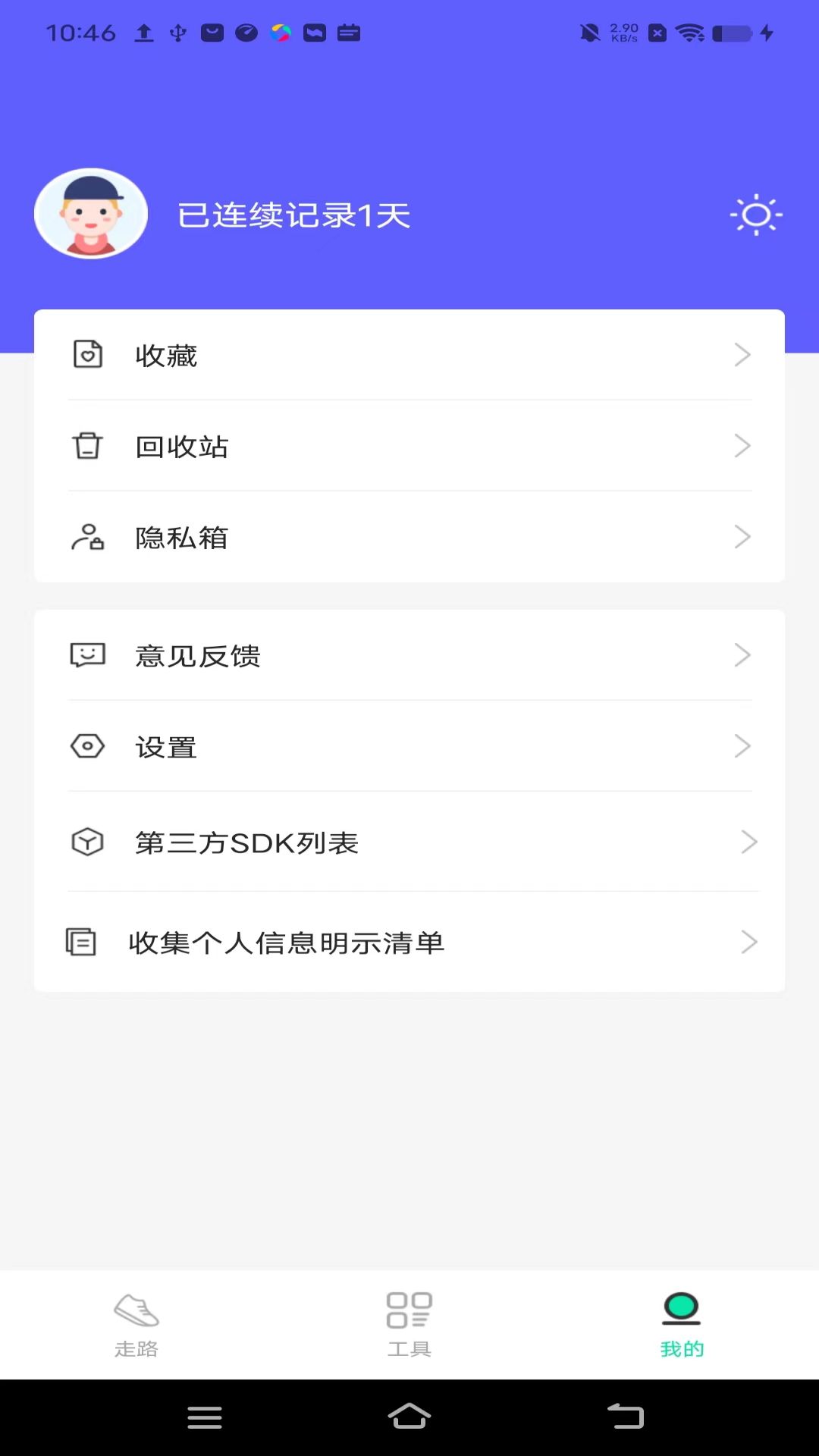The image size is (819, 1456).
Task: Expand the 设置 row chevron
Action: click(x=742, y=746)
